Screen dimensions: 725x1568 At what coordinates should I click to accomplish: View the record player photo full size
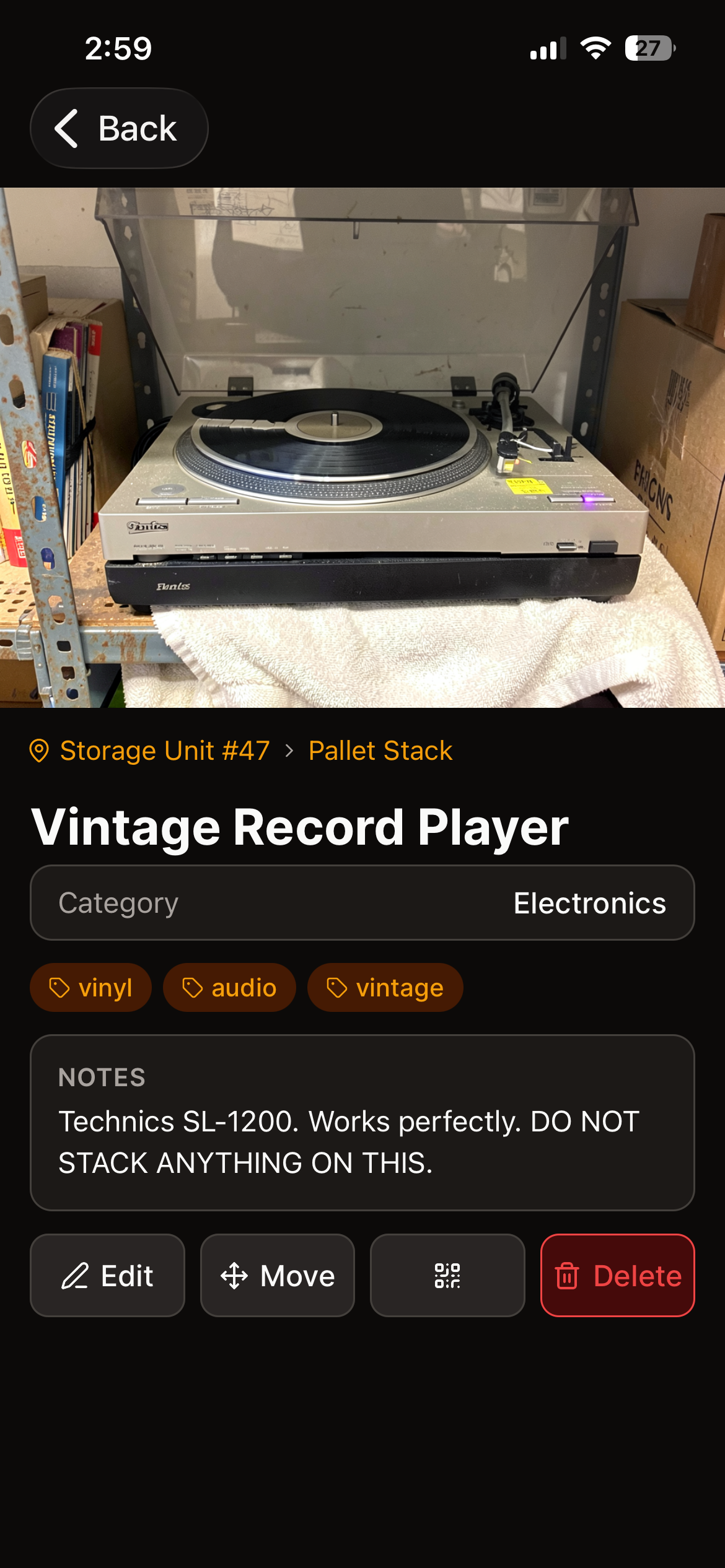tap(362, 447)
